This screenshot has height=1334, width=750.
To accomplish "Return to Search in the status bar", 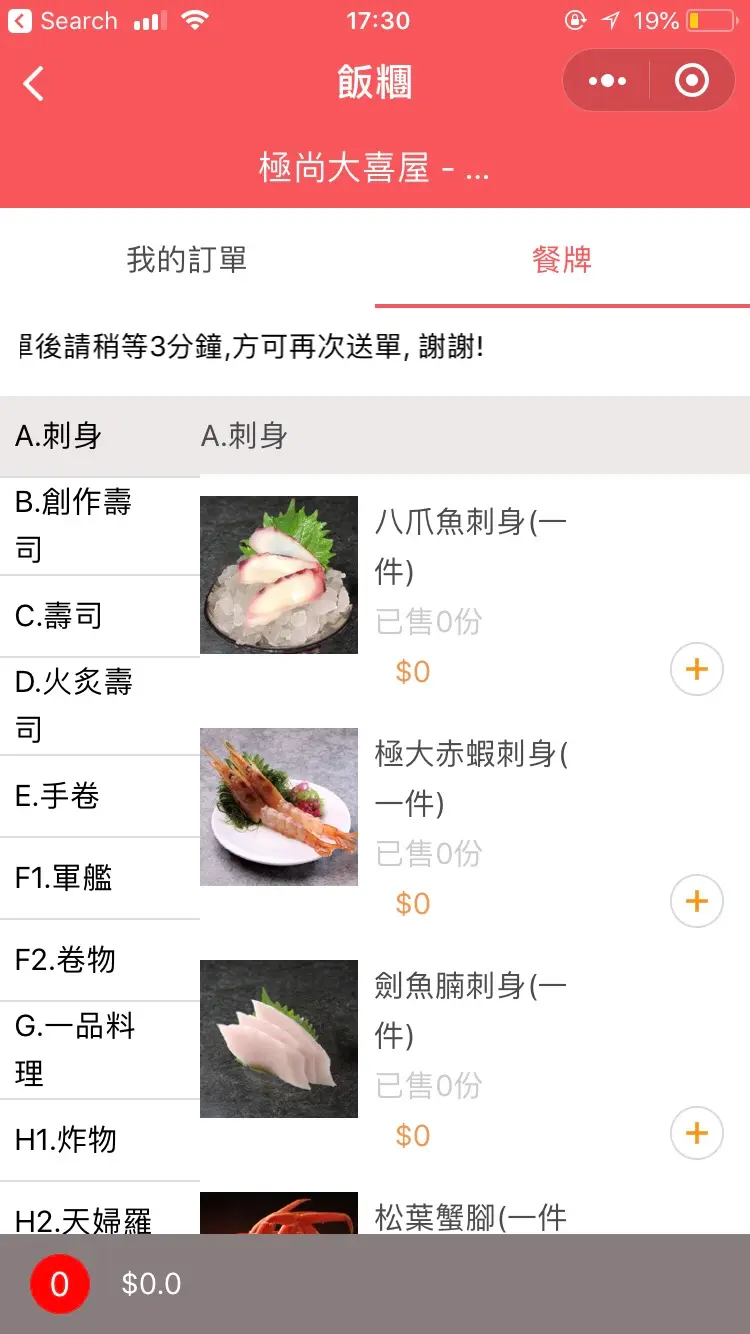I will pyautogui.click(x=62, y=21).
